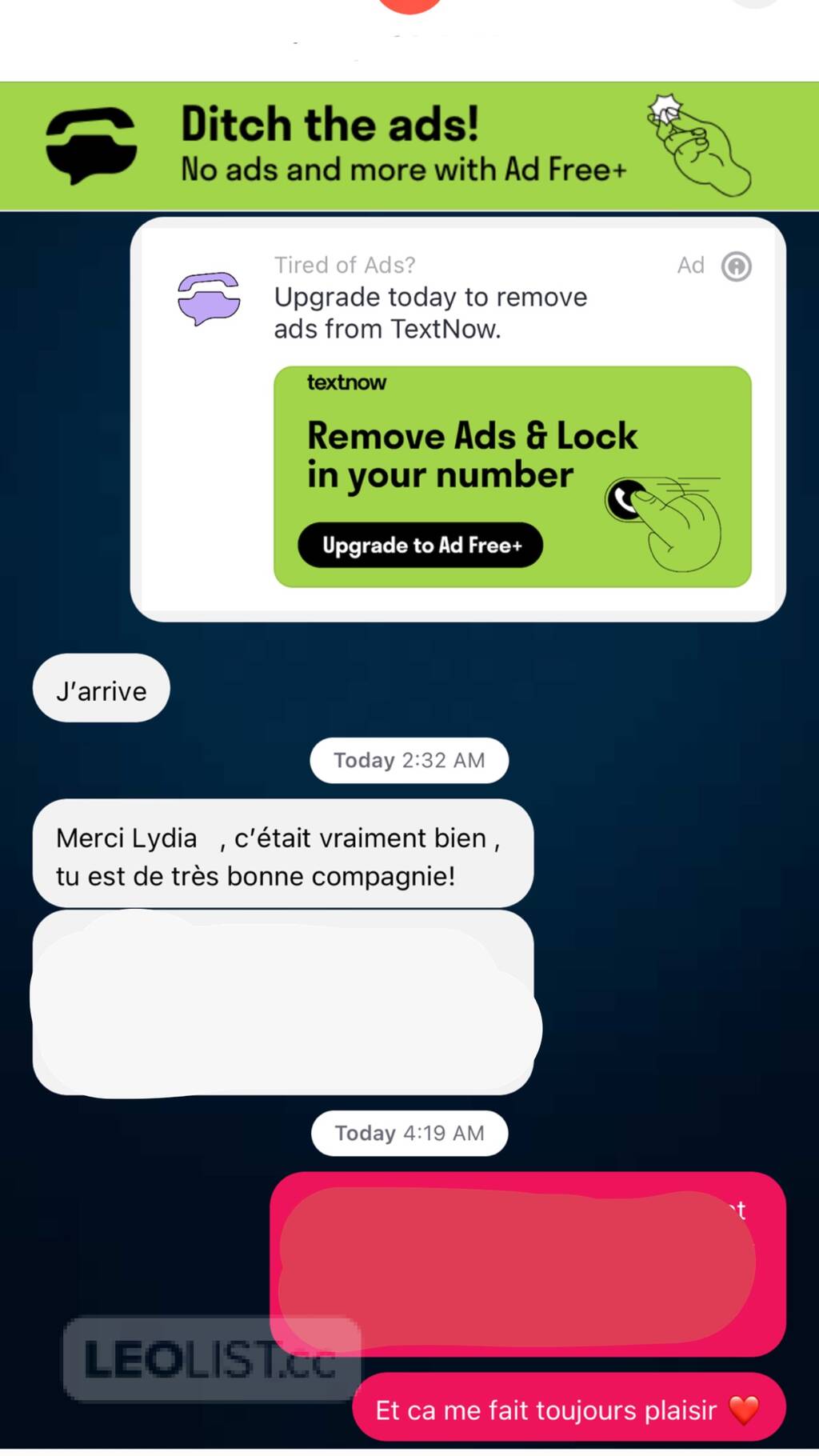The height and width of the screenshot is (1456, 819).
Task: Tap Upgrade to Ad Free+ button
Action: tap(421, 546)
